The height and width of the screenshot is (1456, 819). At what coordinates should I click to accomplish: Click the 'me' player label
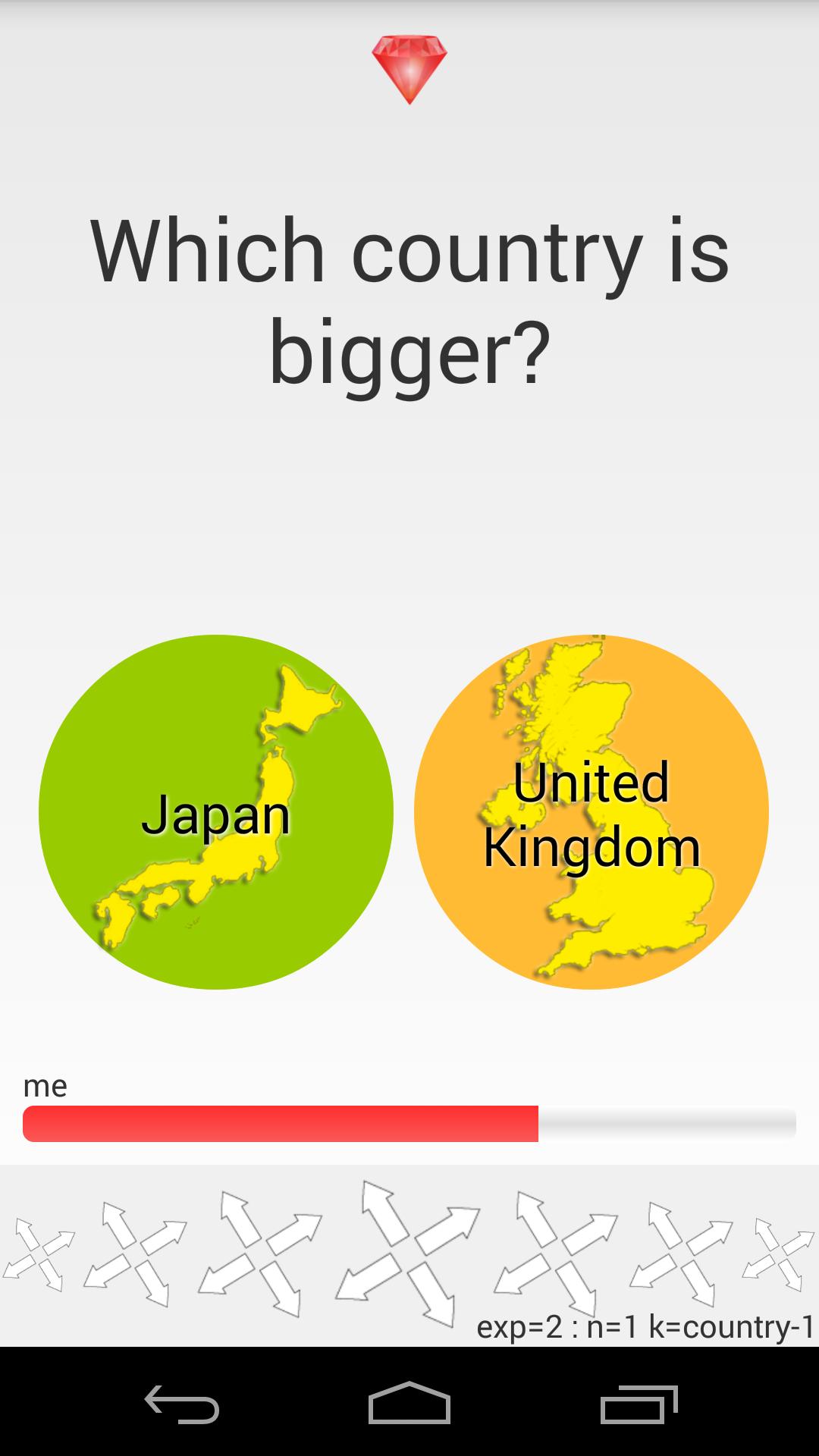tap(45, 1086)
